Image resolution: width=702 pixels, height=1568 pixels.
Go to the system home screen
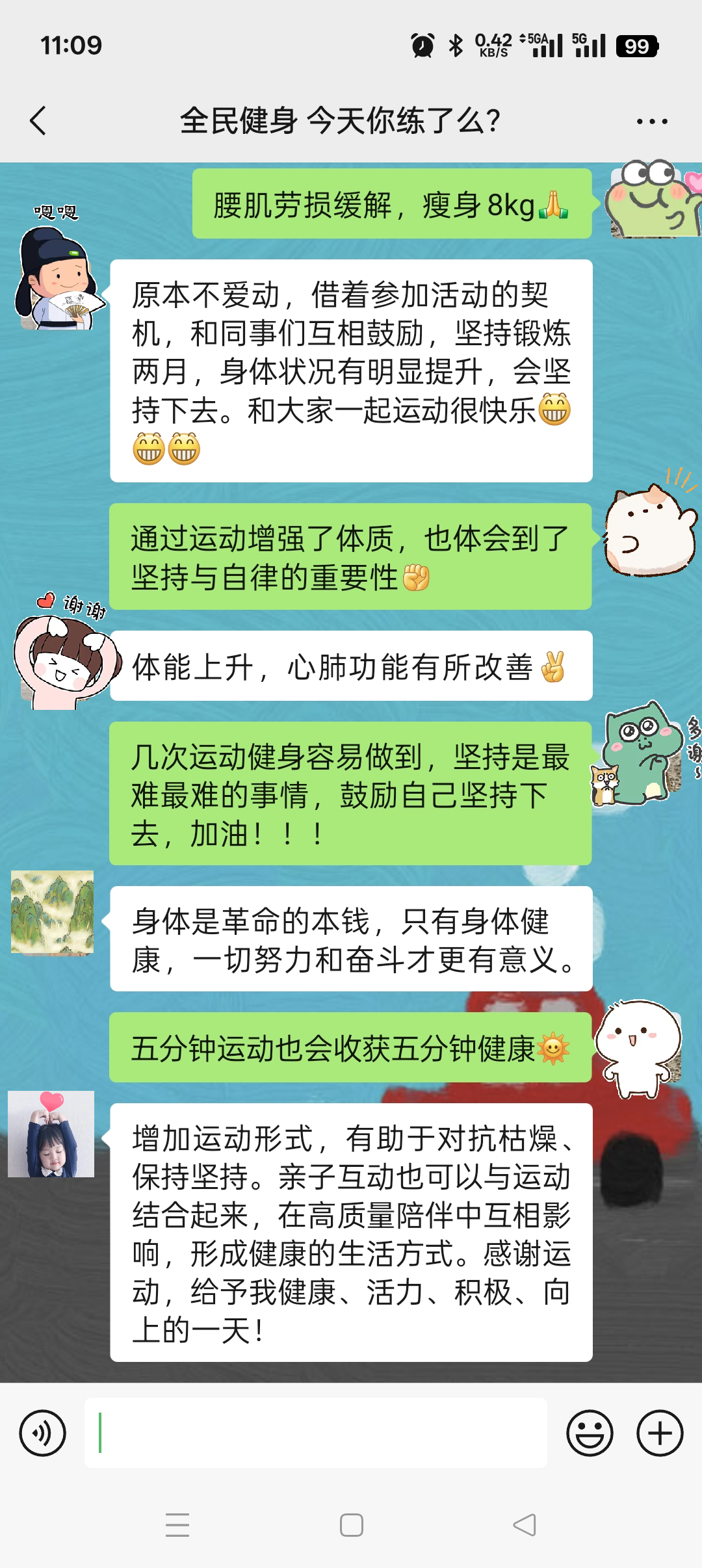coord(351,1525)
